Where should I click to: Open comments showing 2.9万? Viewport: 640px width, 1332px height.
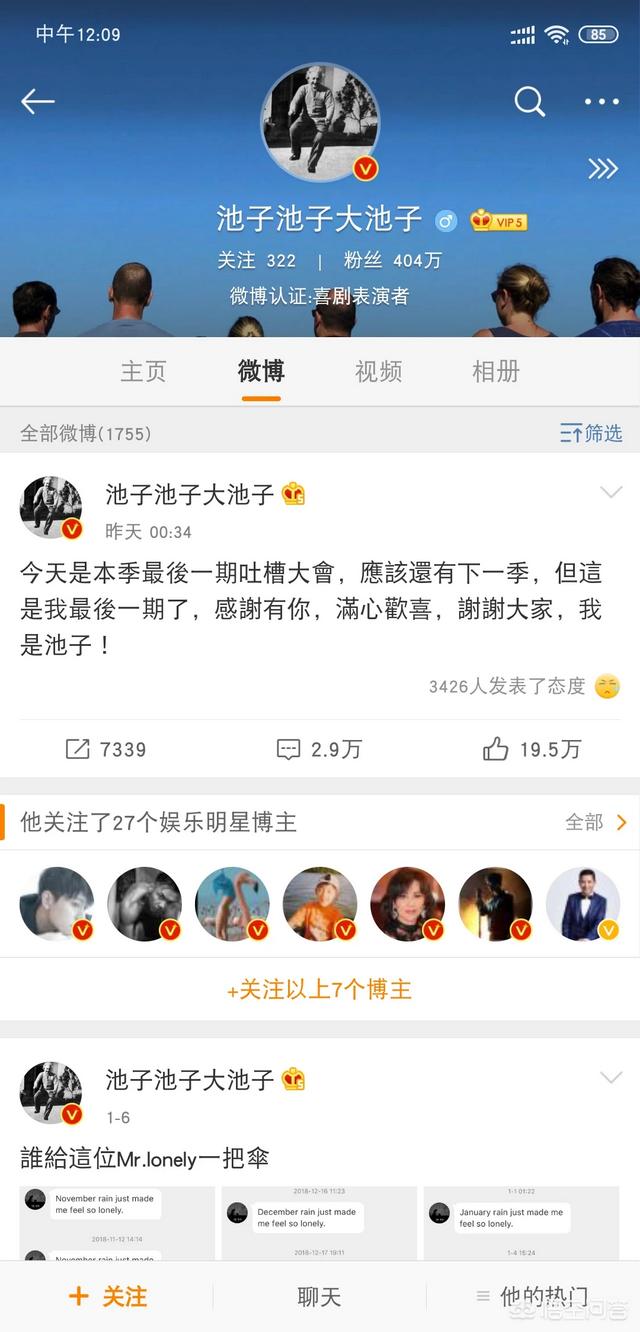pos(319,749)
